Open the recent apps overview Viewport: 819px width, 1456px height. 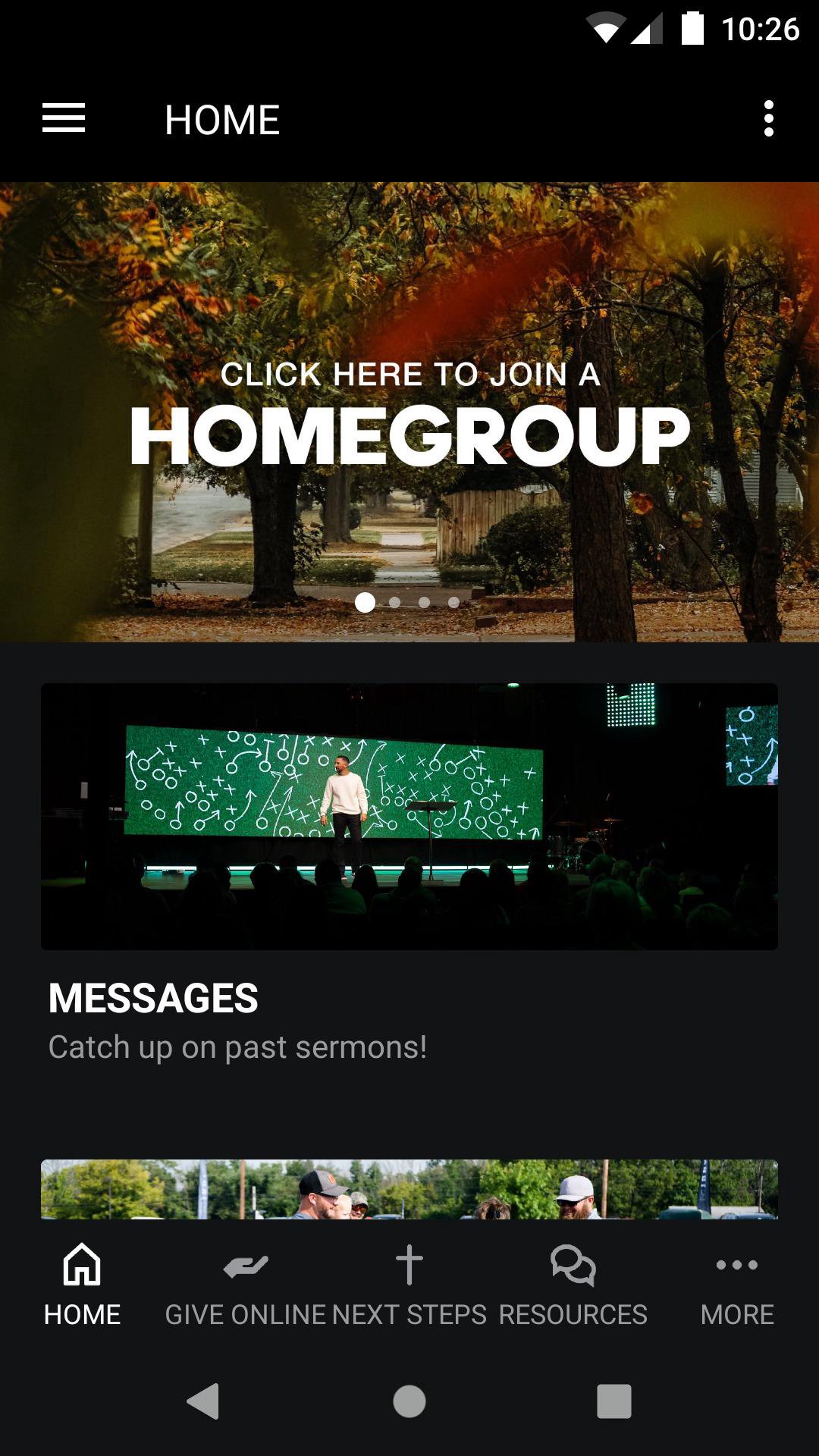point(613,1401)
